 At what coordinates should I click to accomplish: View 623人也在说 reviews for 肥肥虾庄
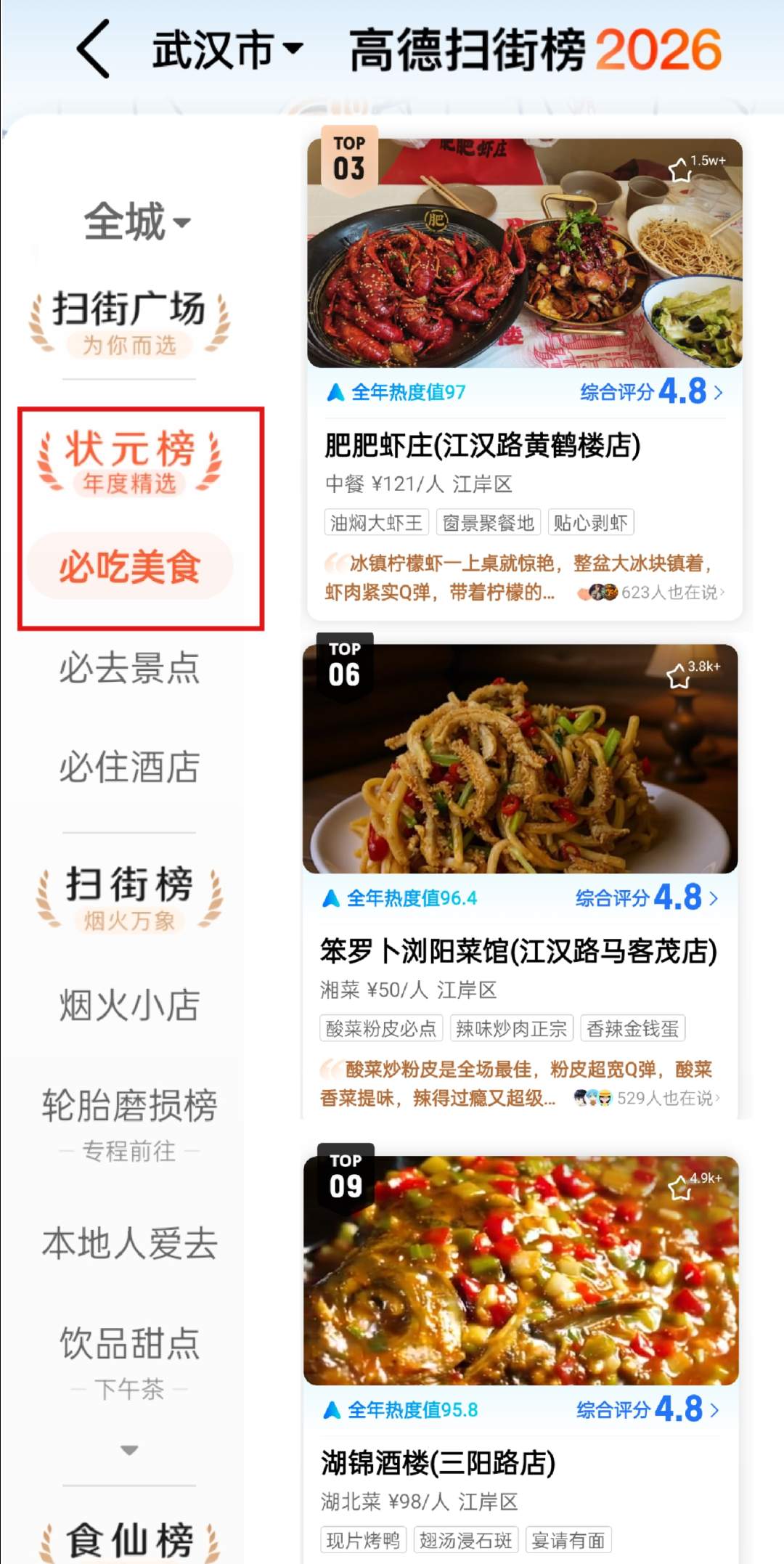click(668, 592)
